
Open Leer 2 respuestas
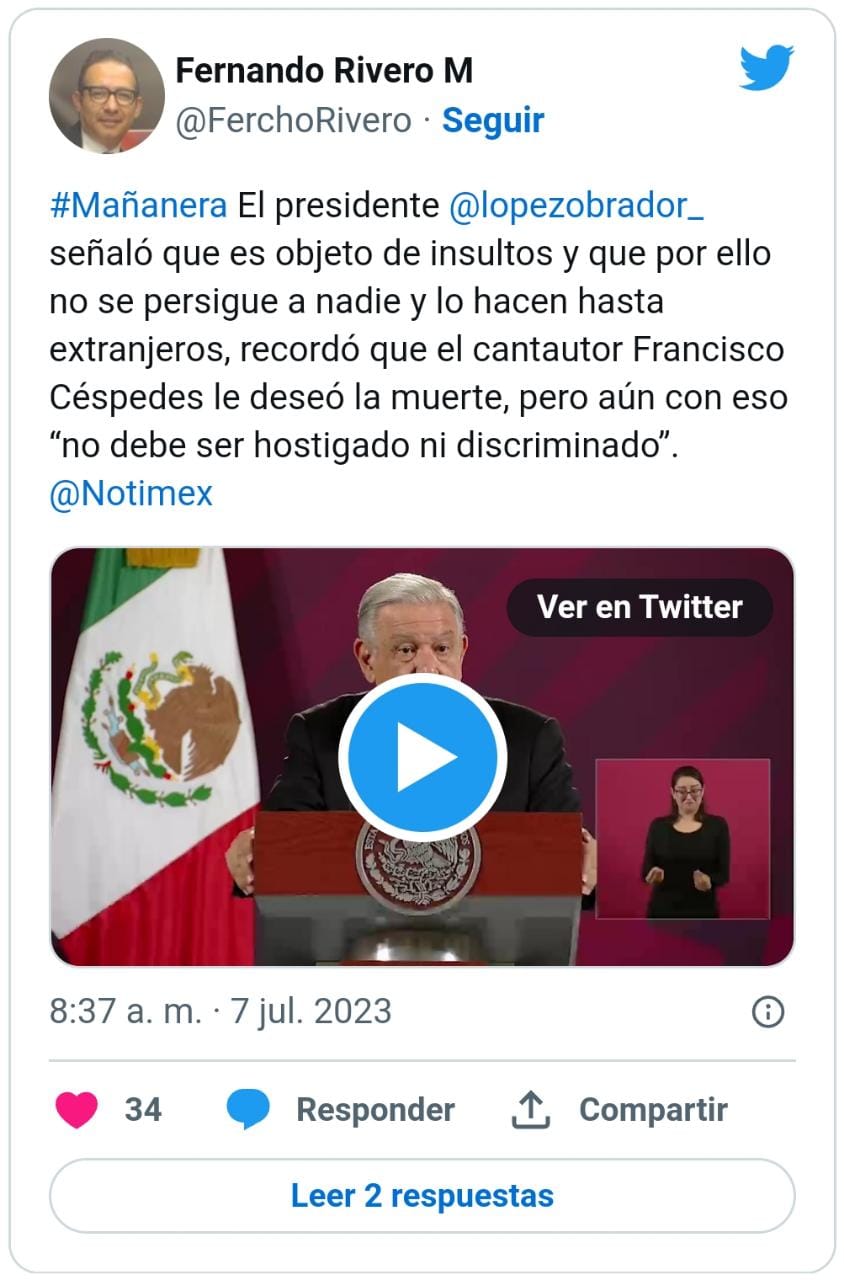[x=421, y=1195]
